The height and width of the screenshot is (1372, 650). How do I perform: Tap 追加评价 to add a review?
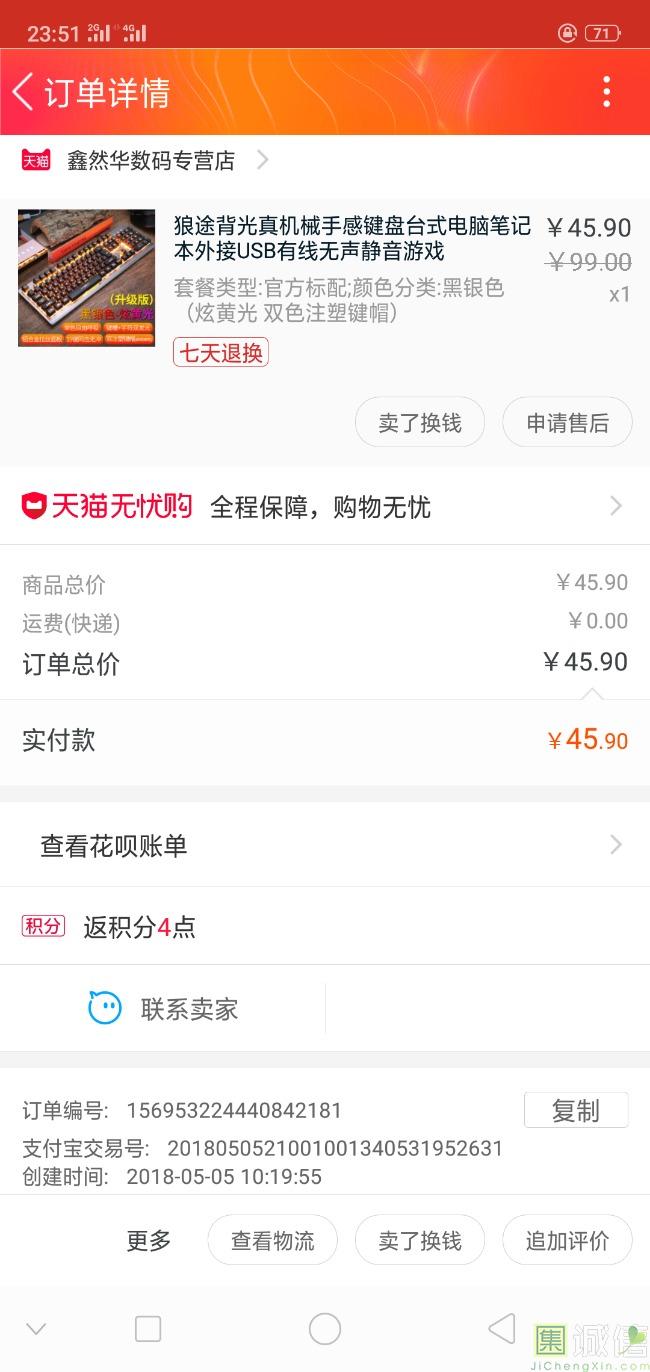click(567, 1241)
